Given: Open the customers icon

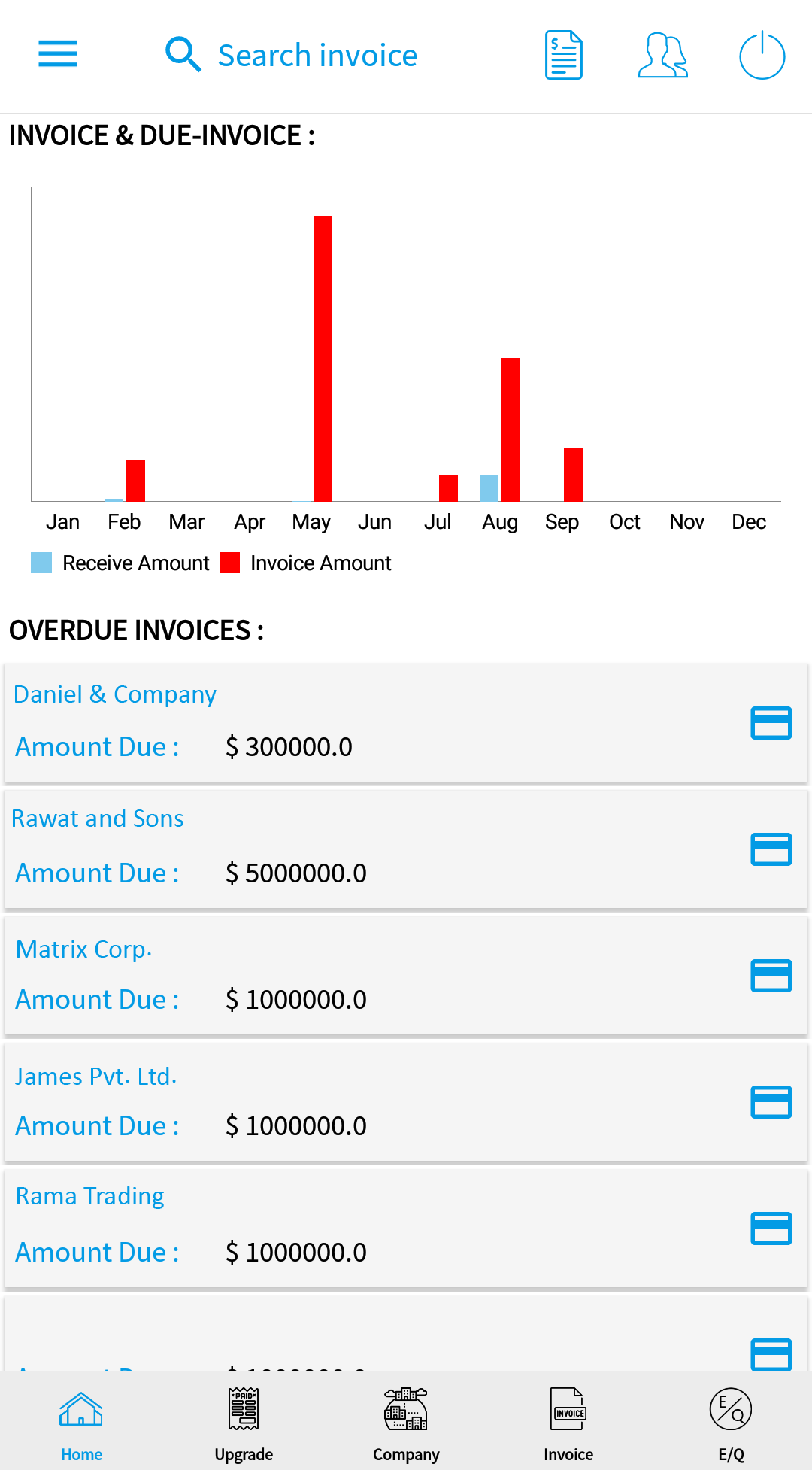Looking at the screenshot, I should pos(662,55).
